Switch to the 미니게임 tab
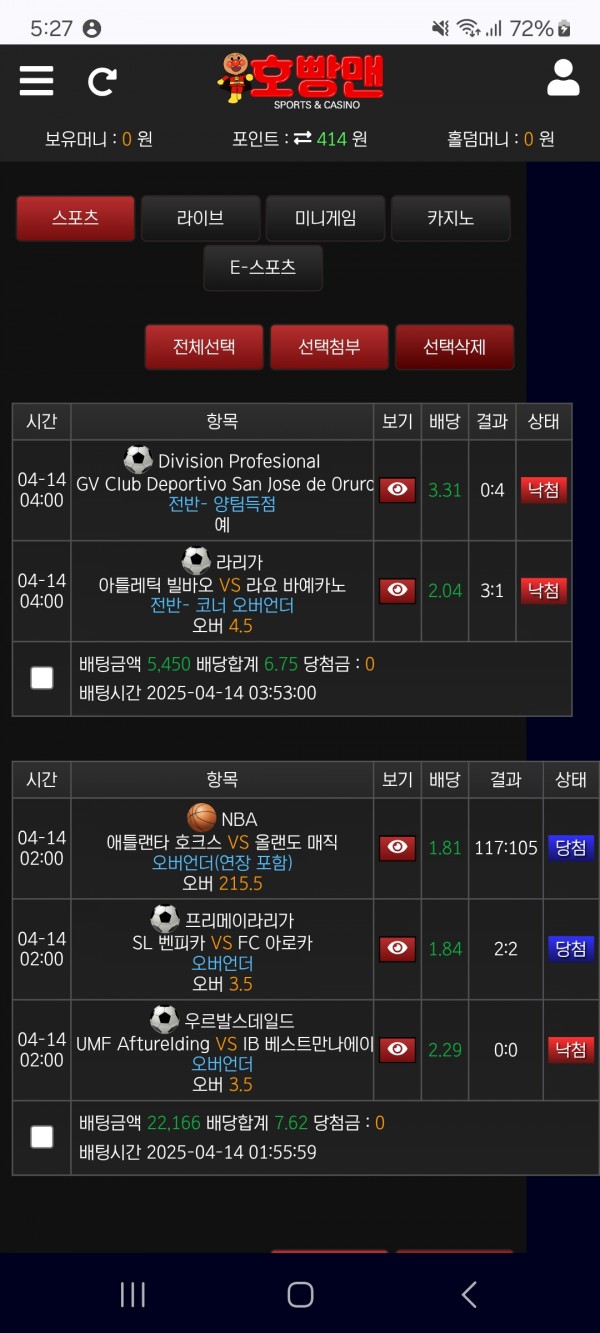Image resolution: width=600 pixels, height=1333 pixels. [325, 218]
